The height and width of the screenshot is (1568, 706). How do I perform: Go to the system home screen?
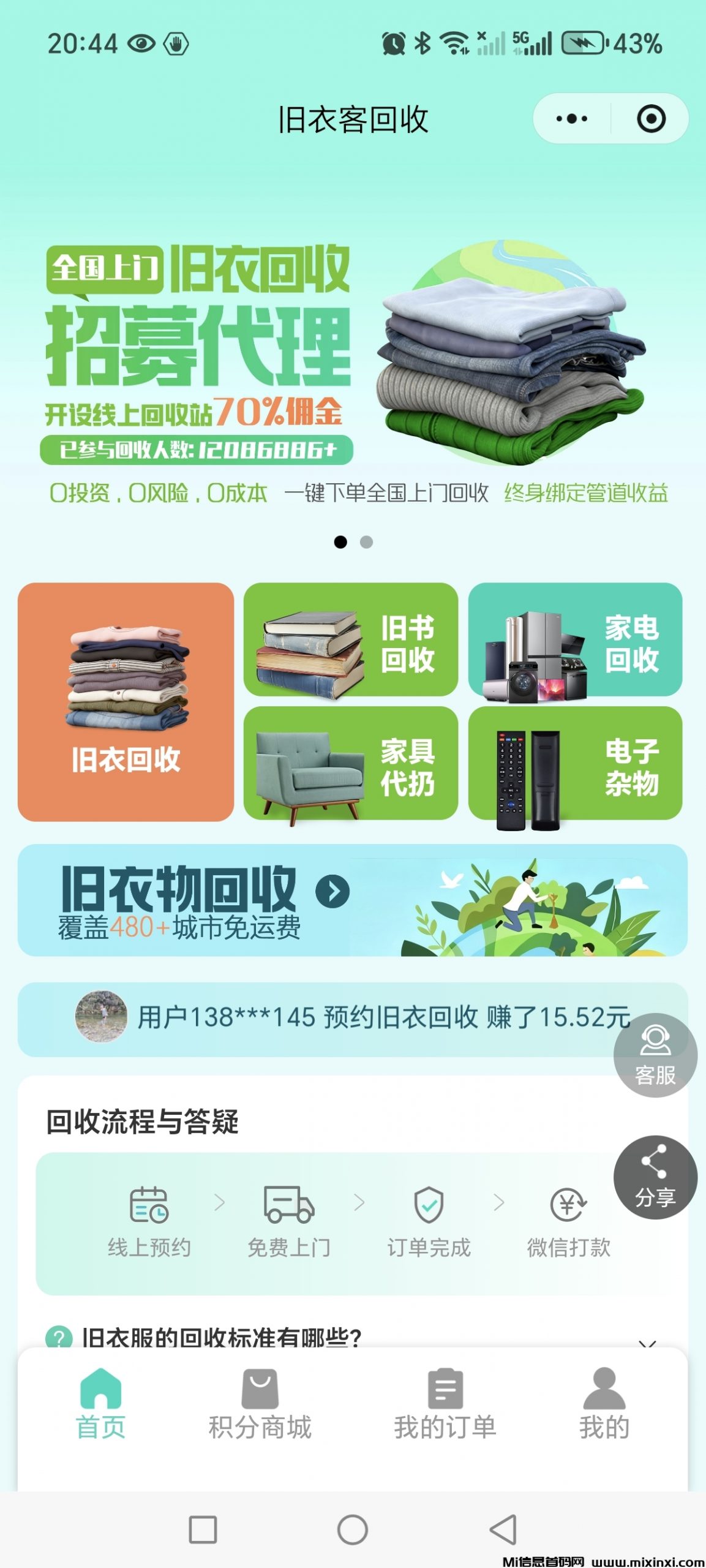coord(353,1530)
